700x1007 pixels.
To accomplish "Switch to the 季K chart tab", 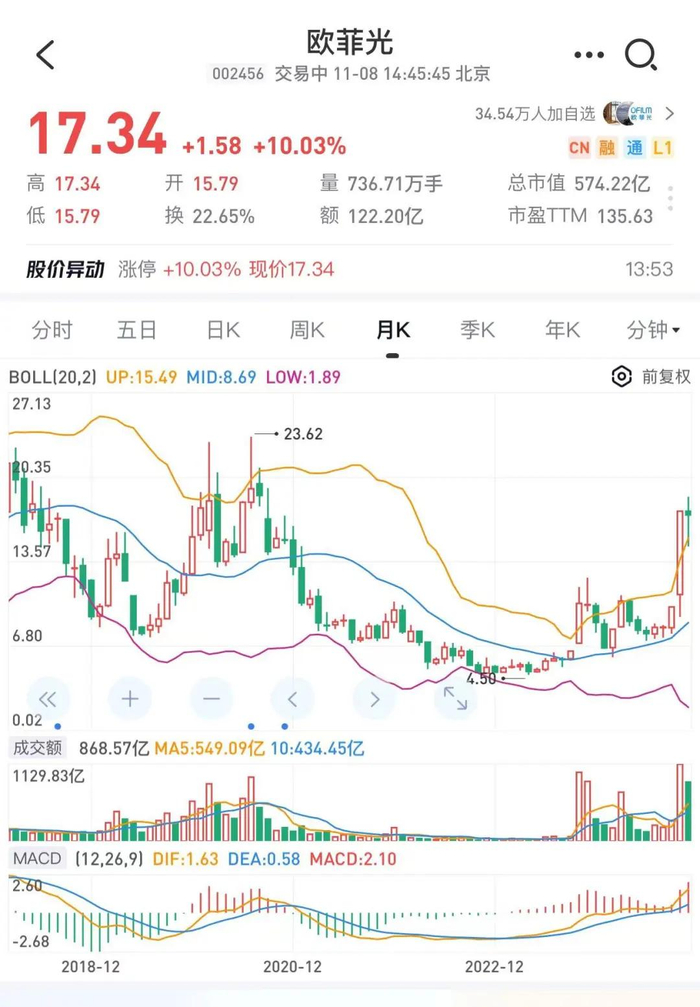I will [x=477, y=330].
